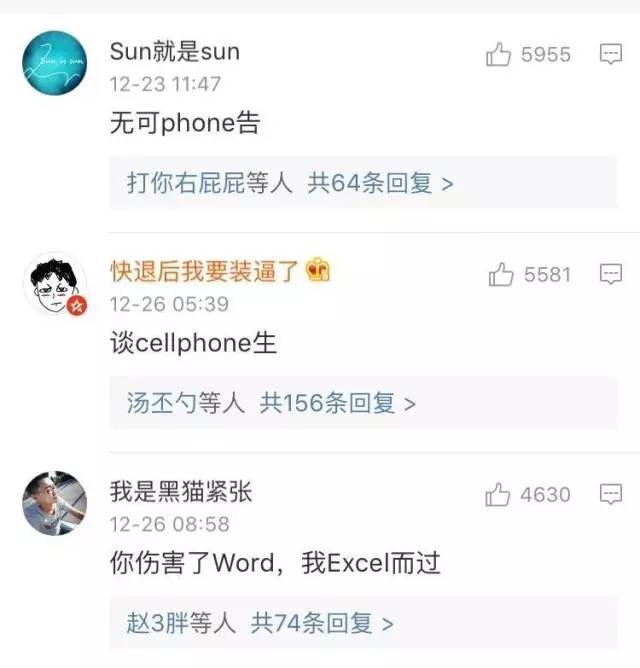Open 我是黑猫紧张's avatar
Image resolution: width=640 pixels, height=668 pixels.
coord(54,503)
